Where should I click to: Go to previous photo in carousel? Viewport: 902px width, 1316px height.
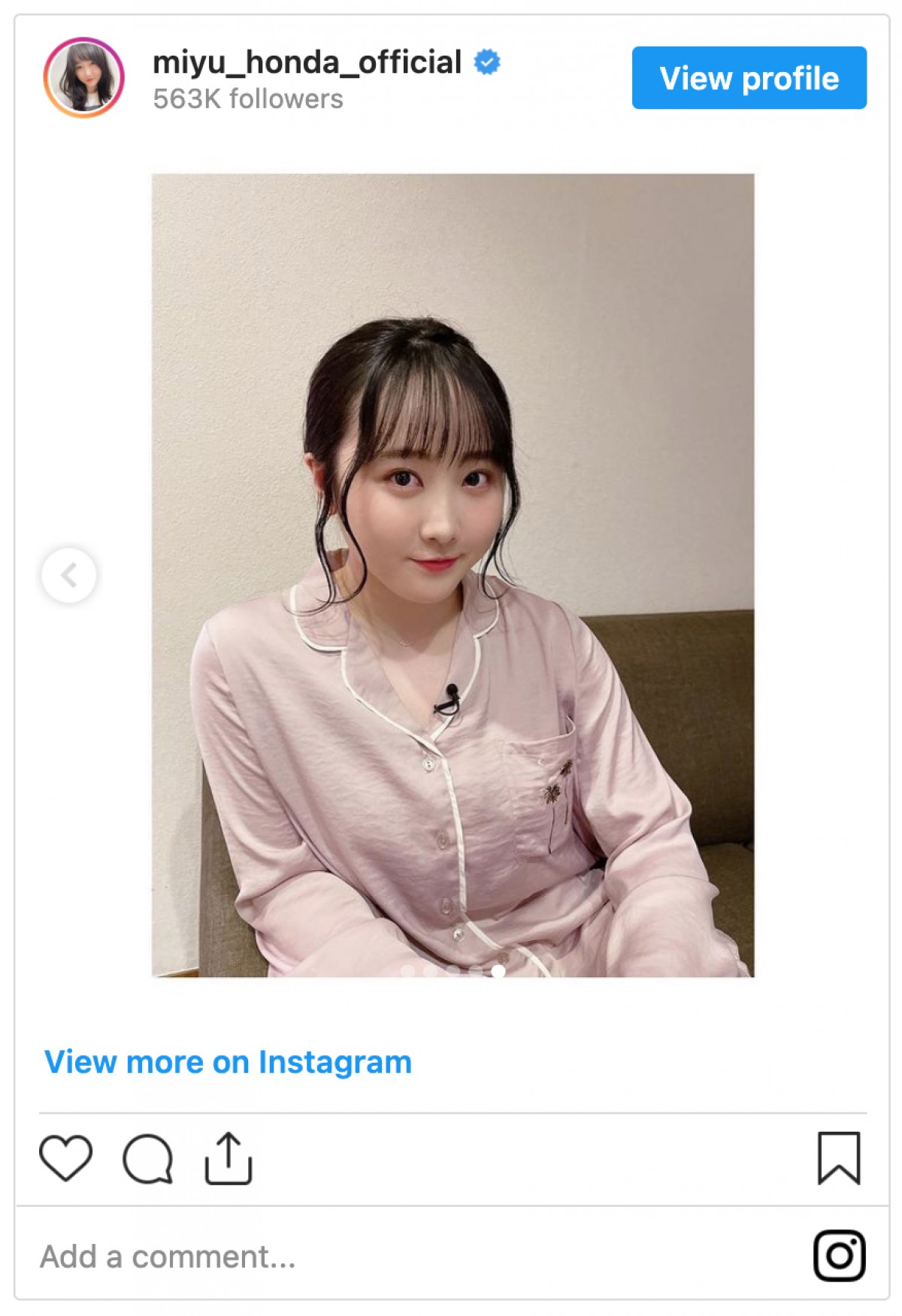click(69, 575)
